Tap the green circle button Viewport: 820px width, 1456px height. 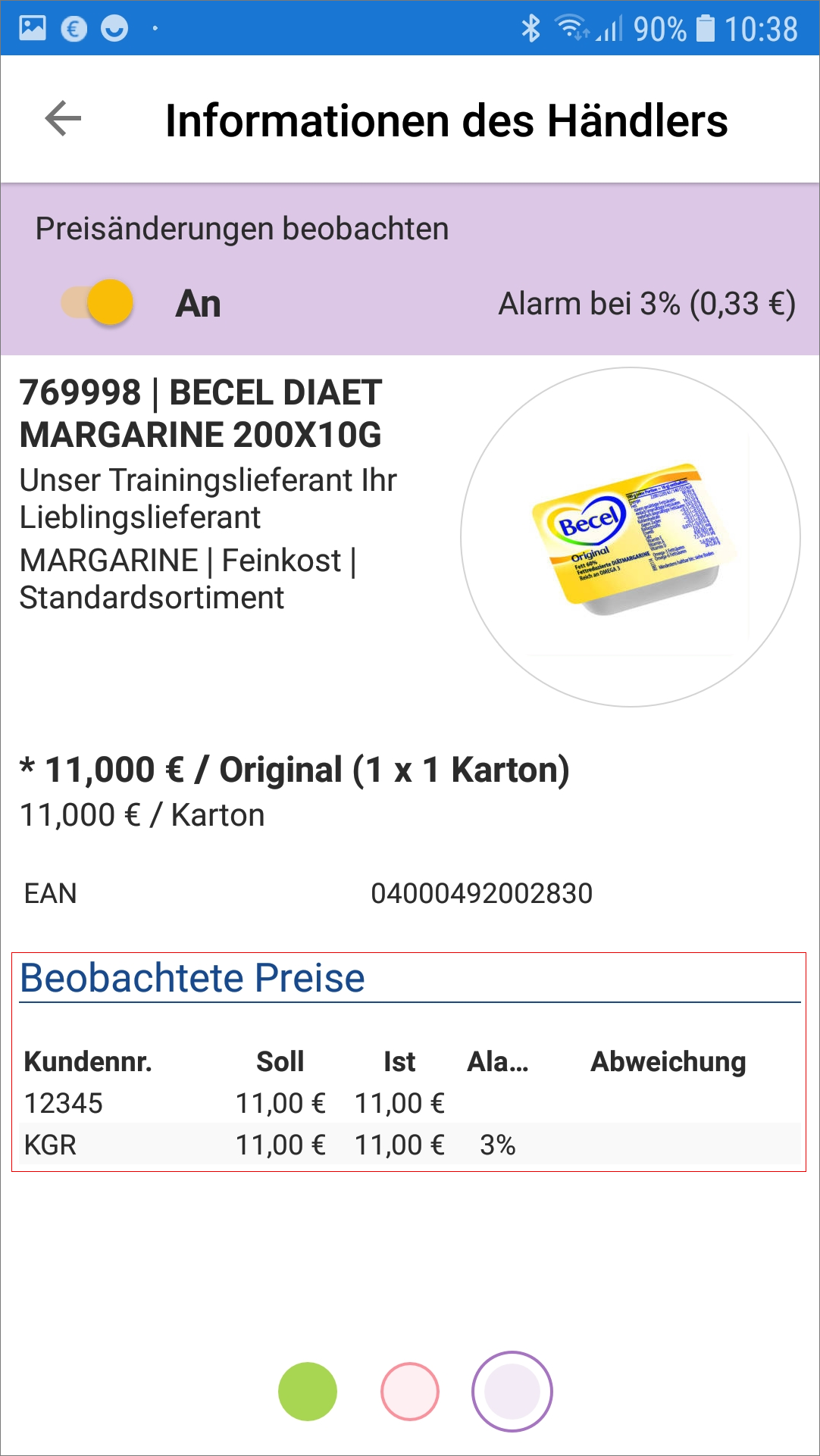pos(308,1391)
